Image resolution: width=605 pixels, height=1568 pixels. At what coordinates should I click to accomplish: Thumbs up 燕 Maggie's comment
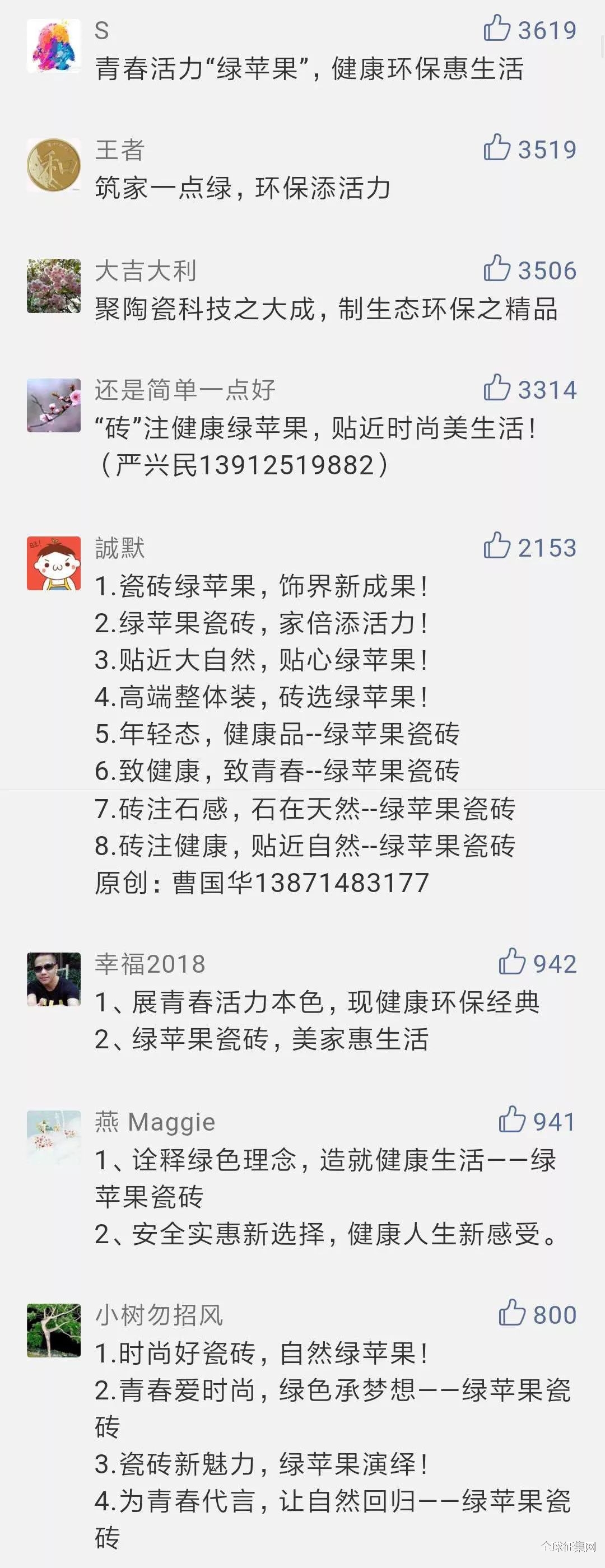pyautogui.click(x=511, y=1120)
